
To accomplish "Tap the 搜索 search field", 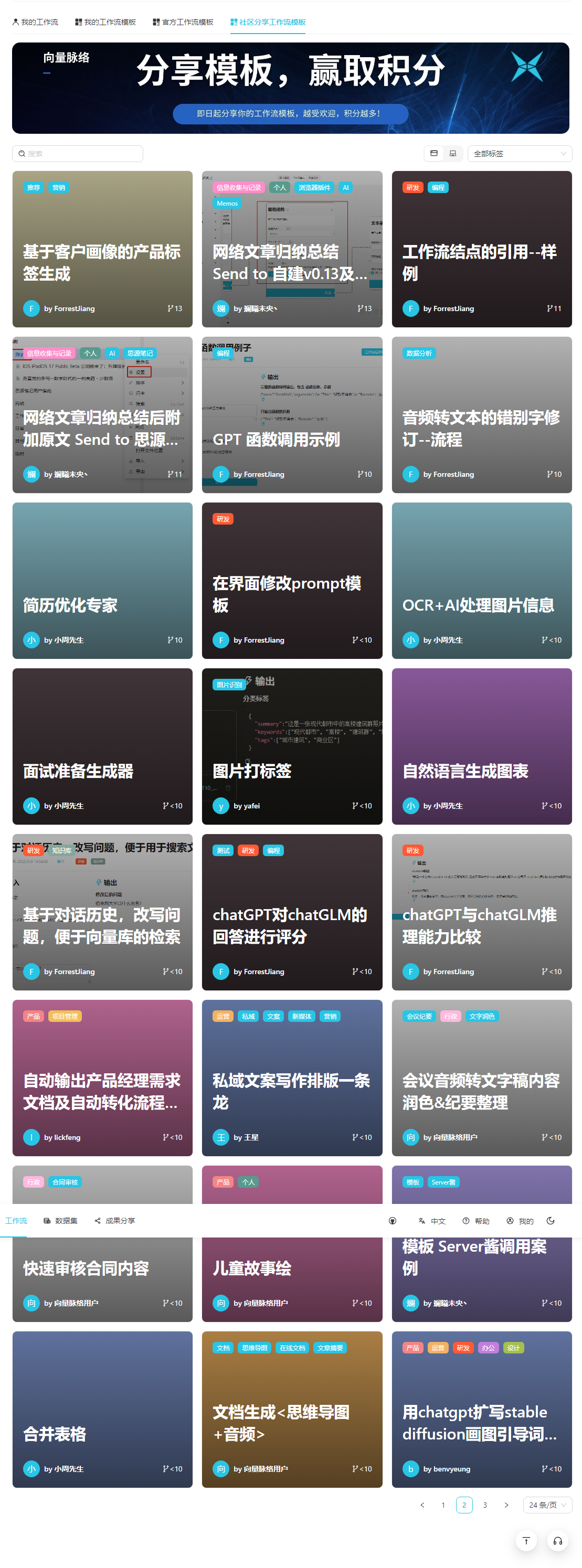I will click(78, 153).
